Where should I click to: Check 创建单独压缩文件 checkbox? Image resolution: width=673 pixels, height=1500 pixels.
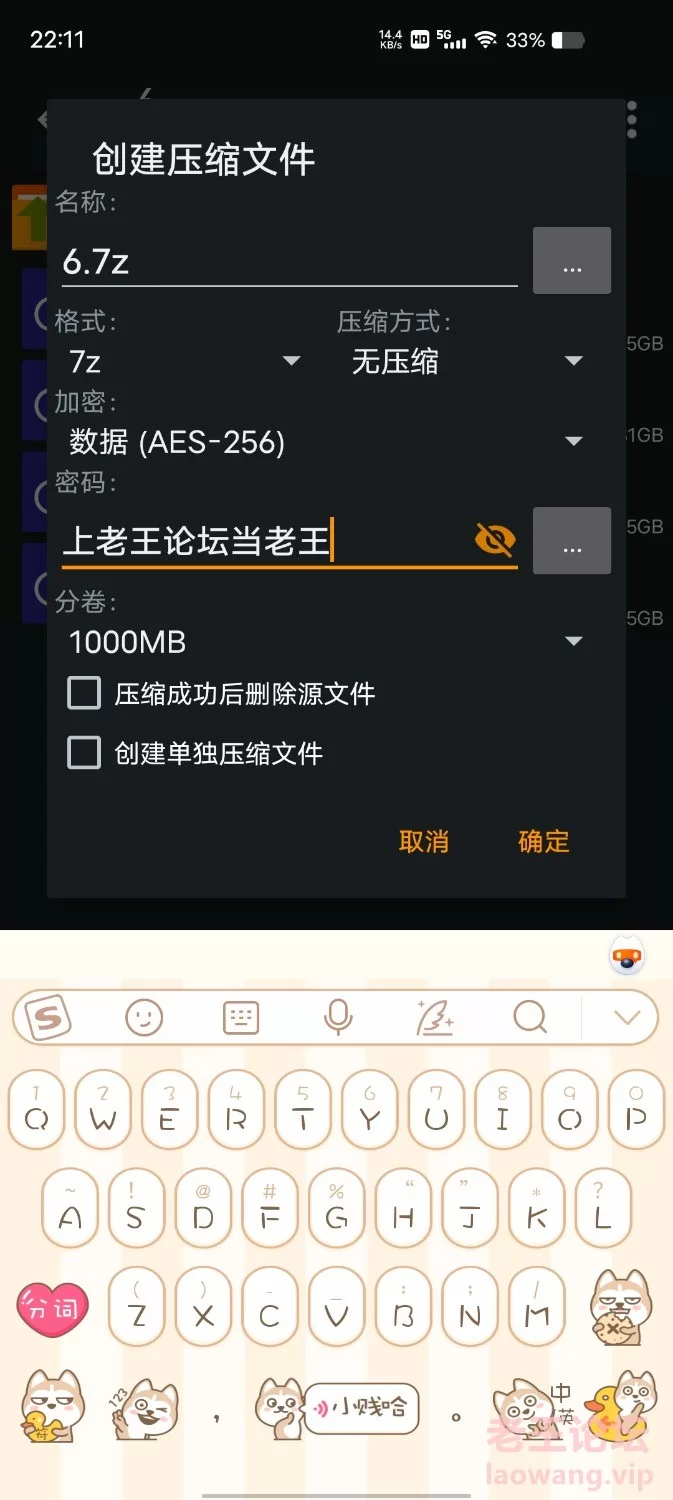[x=84, y=753]
